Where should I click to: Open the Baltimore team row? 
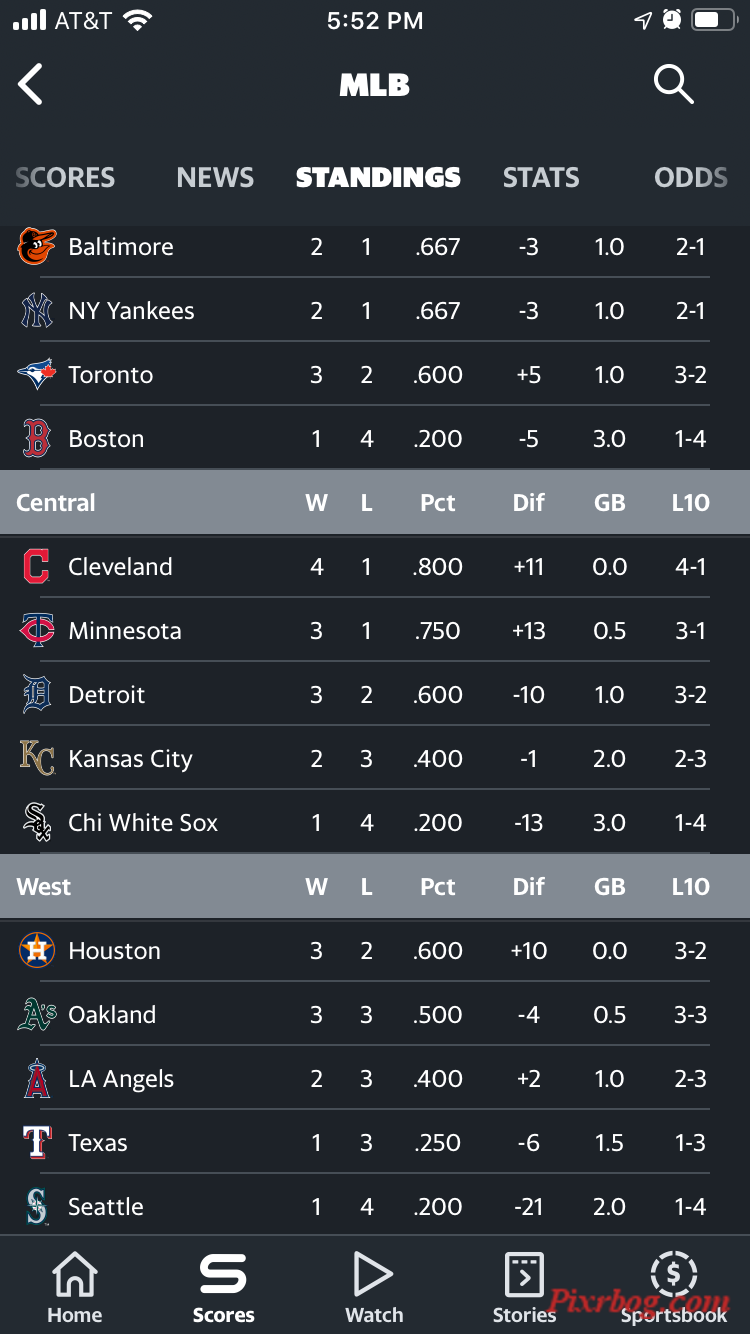point(375,247)
